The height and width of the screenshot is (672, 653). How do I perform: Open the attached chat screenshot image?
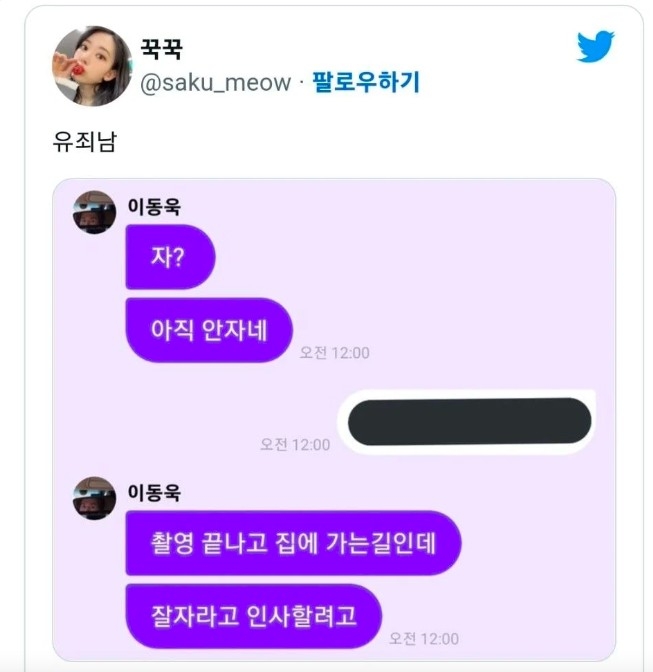pyautogui.click(x=334, y=420)
